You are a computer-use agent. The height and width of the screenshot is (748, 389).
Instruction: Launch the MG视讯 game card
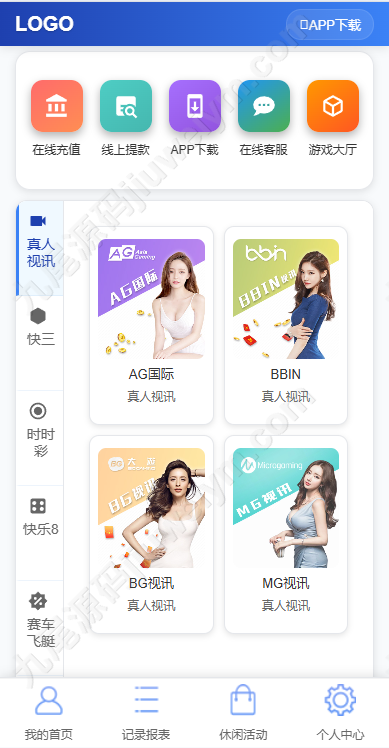pyautogui.click(x=286, y=534)
